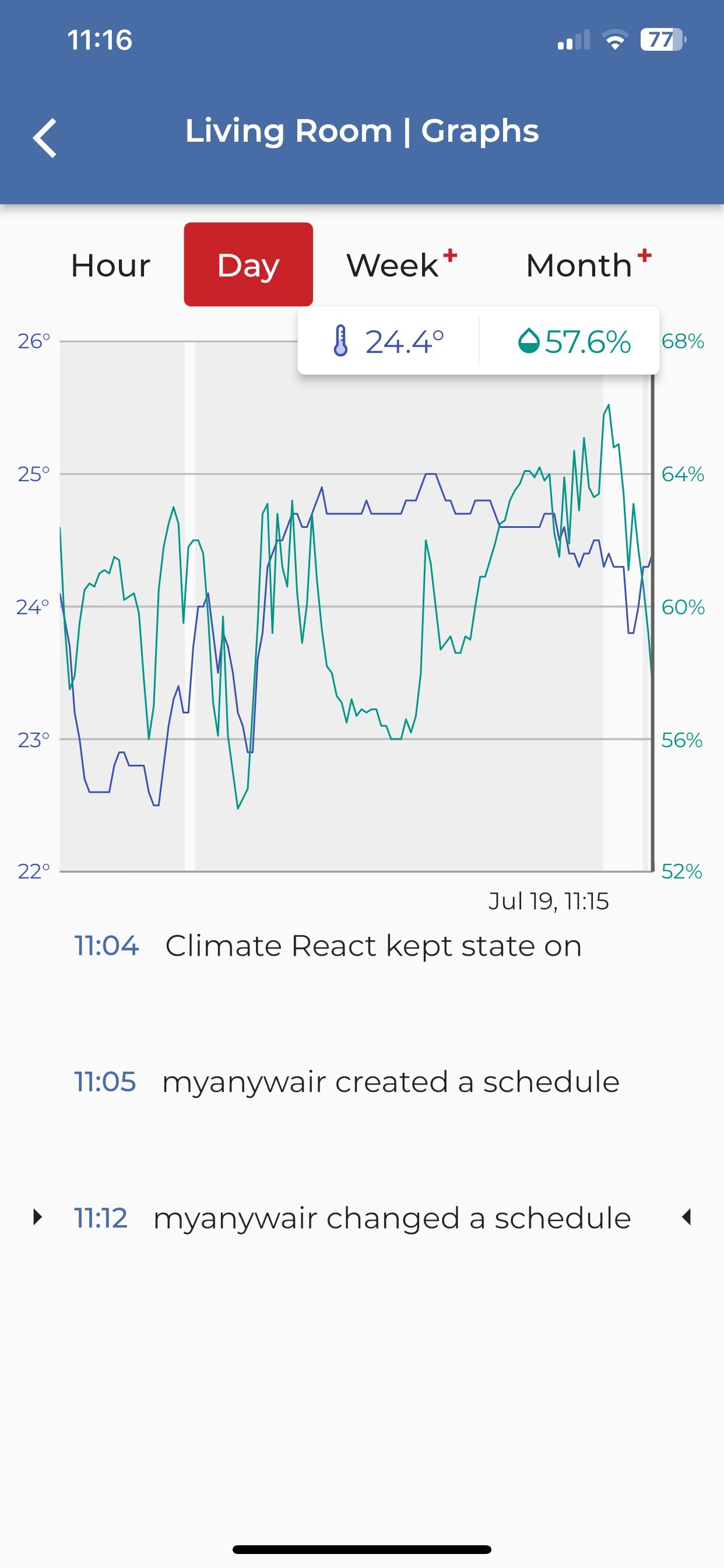Switch to the Week graph view
Viewport: 724px width, 1568px height.
[402, 265]
